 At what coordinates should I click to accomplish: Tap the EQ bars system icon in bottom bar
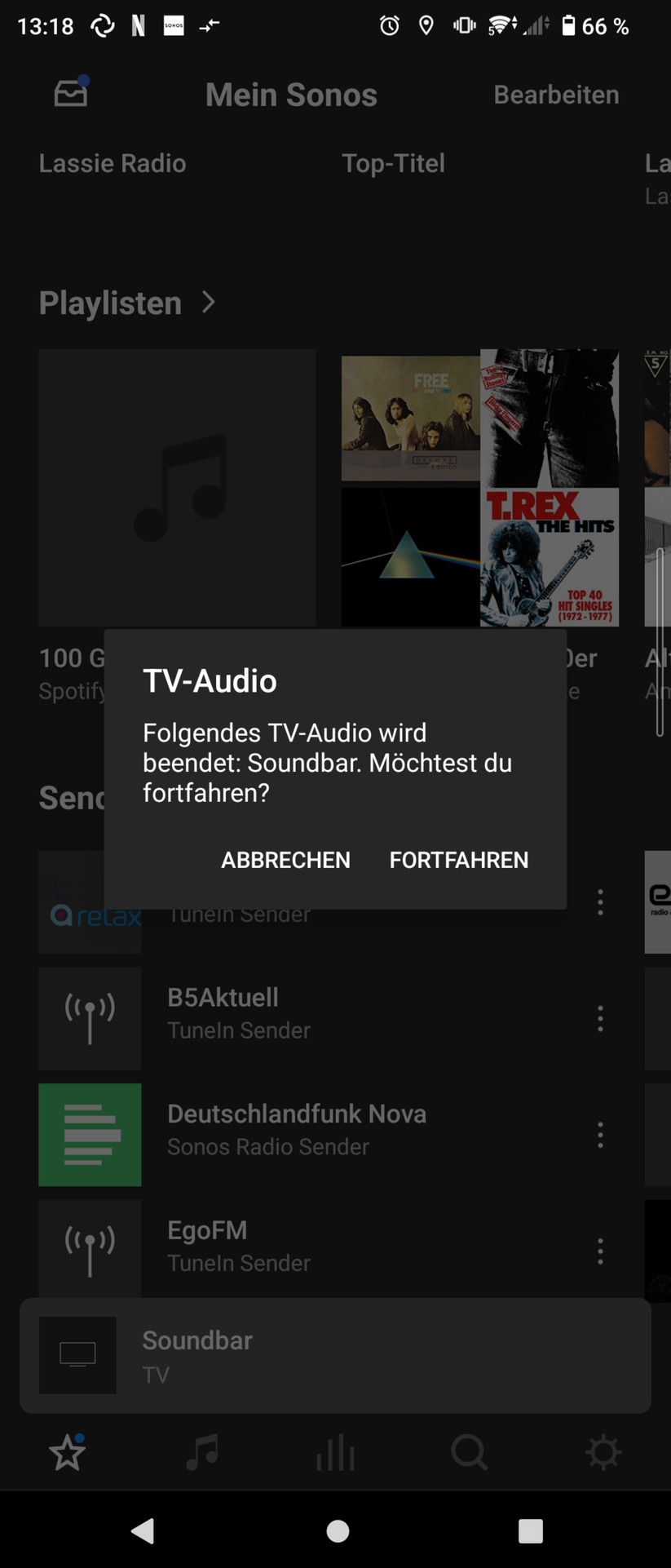(335, 1452)
